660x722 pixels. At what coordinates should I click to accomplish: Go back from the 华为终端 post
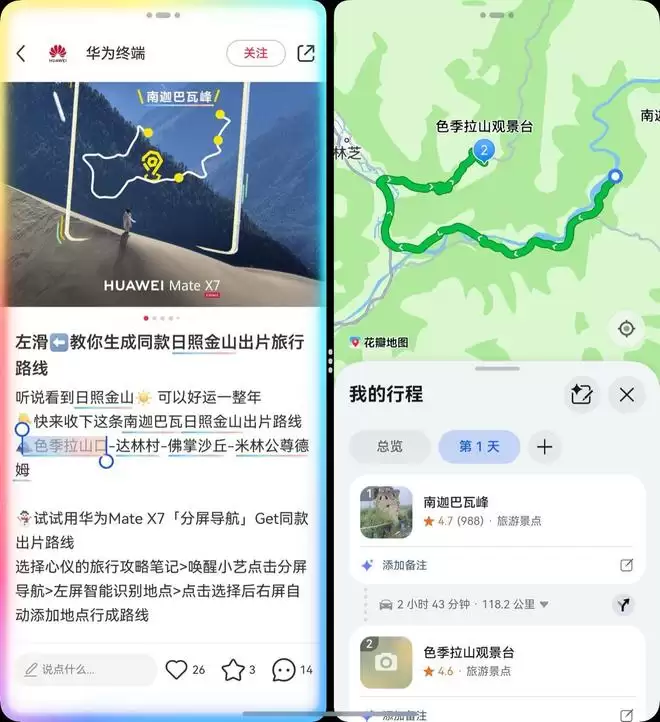[x=21, y=53]
